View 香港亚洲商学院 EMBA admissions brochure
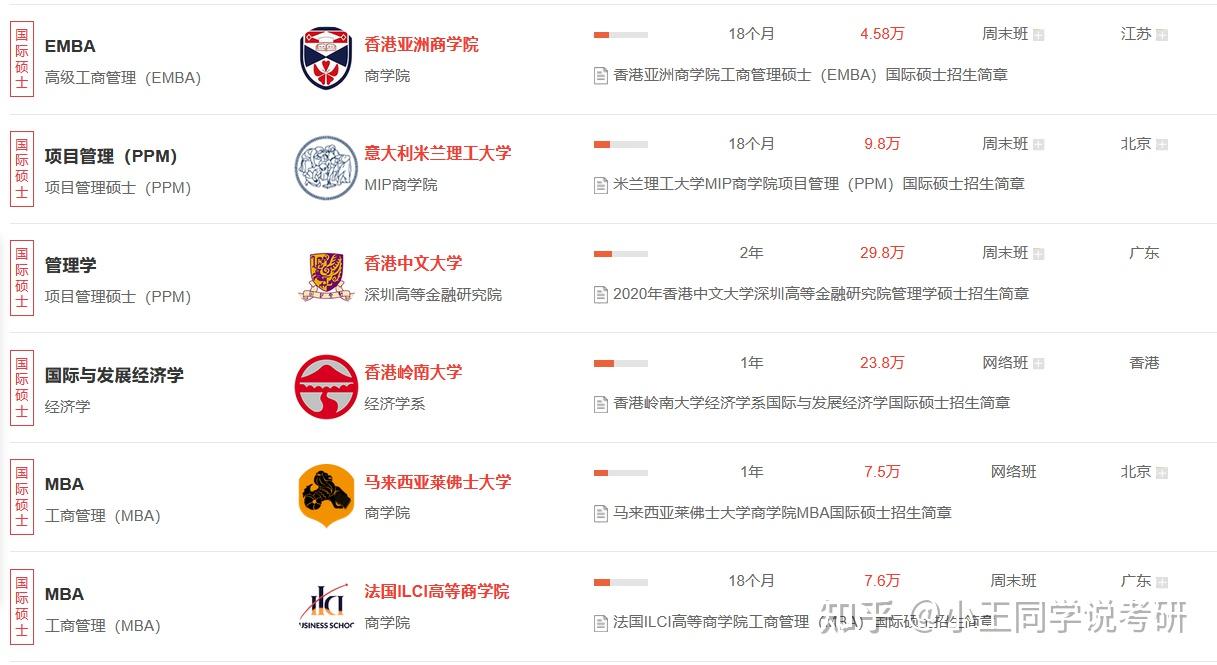Screen dimensions: 1217x665 [810, 75]
